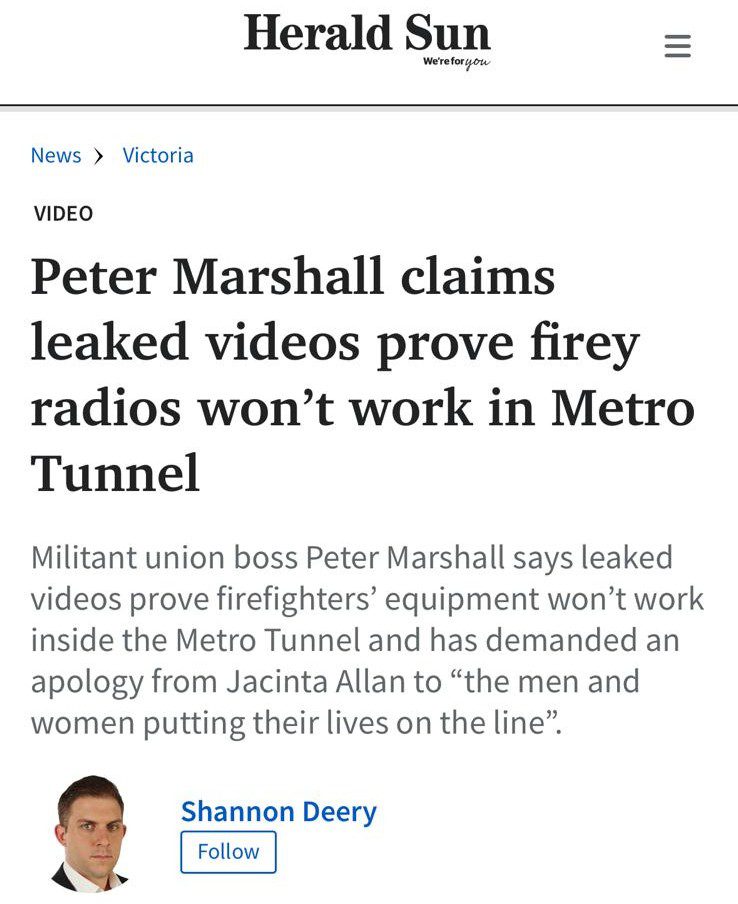Go to Herald Sun homepage via logo
The height and width of the screenshot is (904, 738).
pos(367,38)
